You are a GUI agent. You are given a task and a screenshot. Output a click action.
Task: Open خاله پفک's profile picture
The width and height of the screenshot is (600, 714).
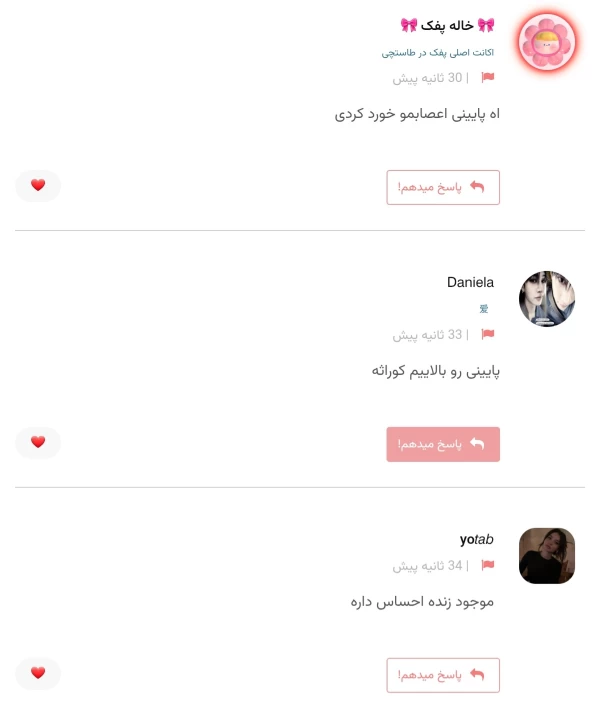coord(547,43)
